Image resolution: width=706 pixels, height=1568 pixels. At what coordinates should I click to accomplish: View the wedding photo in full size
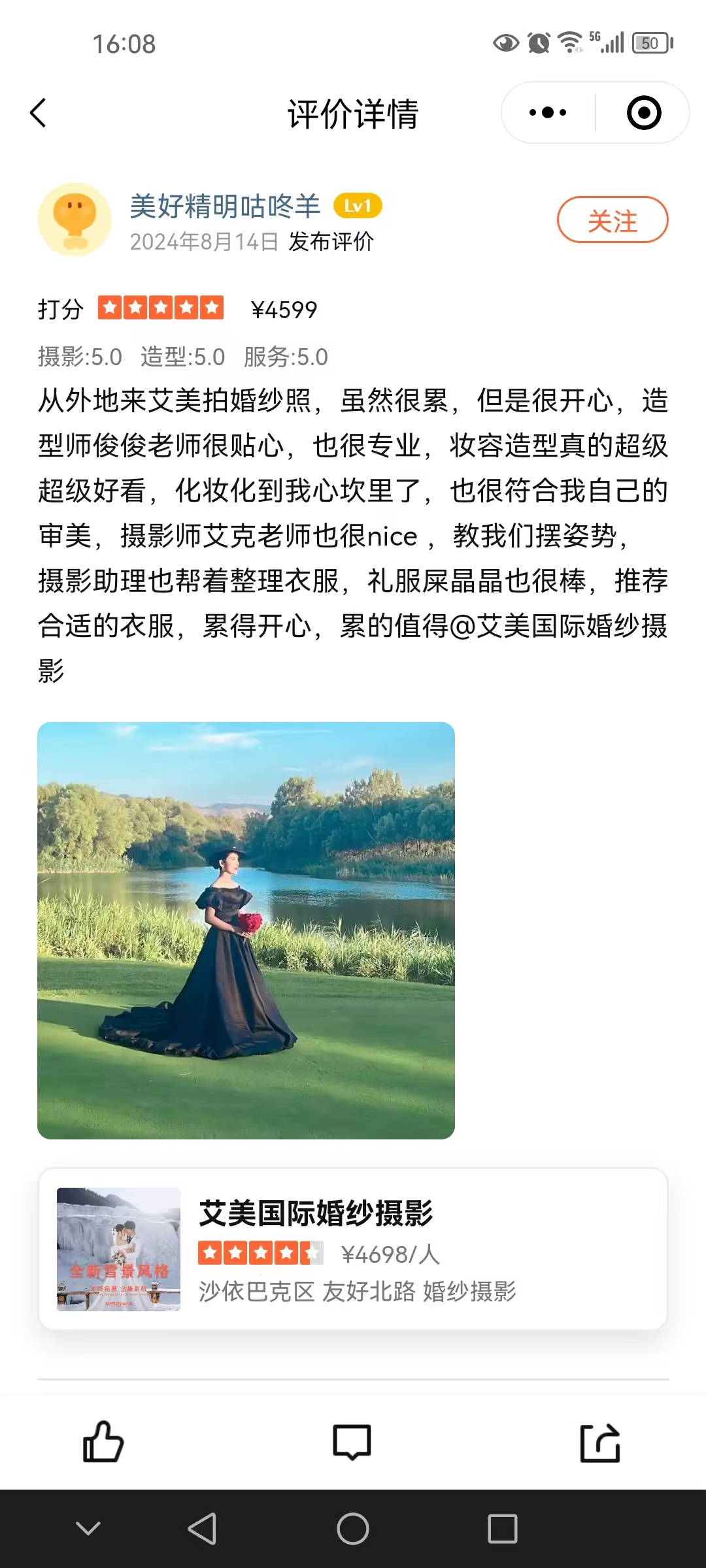(x=246, y=930)
